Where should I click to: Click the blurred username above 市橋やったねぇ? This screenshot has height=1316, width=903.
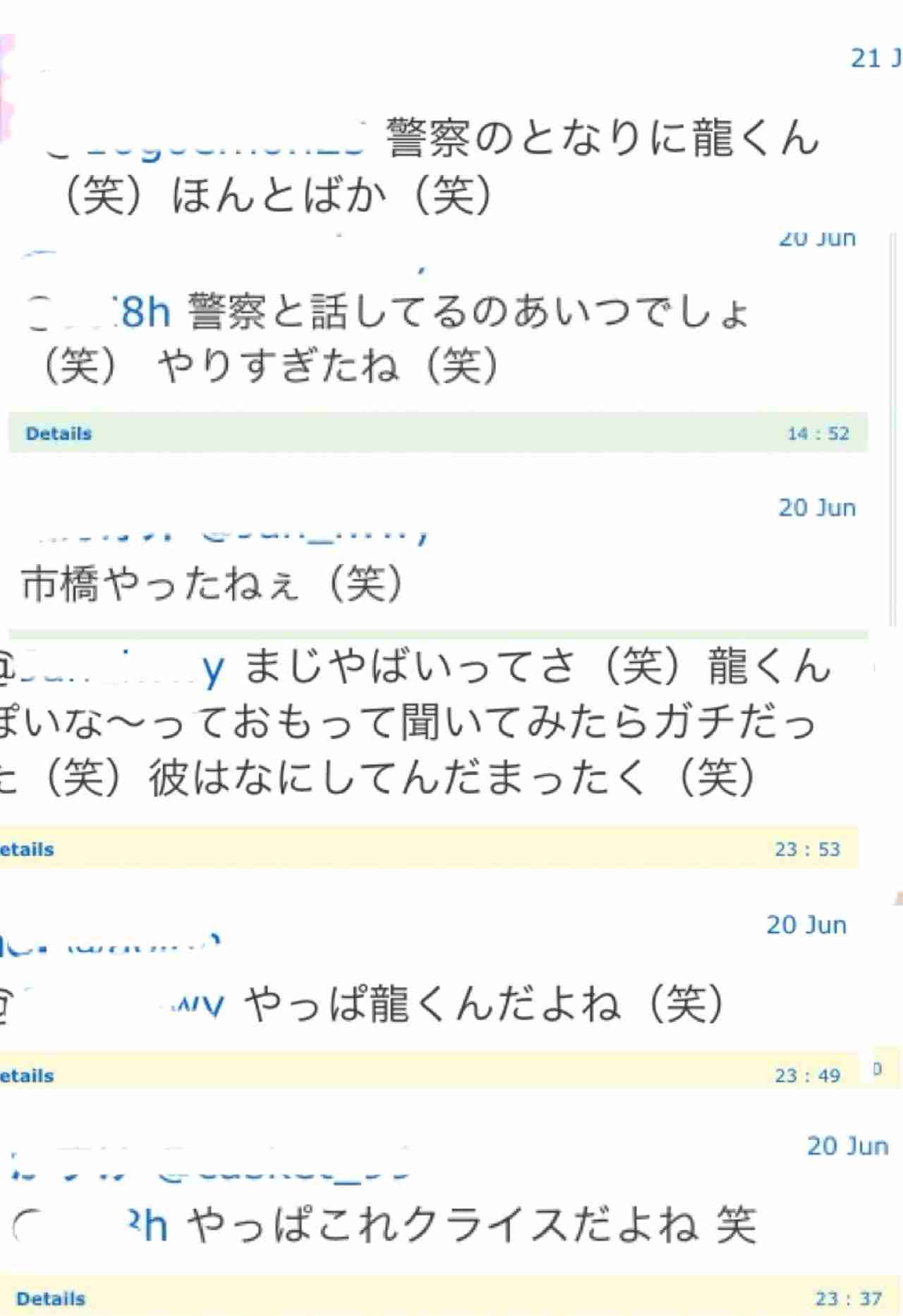pyautogui.click(x=212, y=536)
